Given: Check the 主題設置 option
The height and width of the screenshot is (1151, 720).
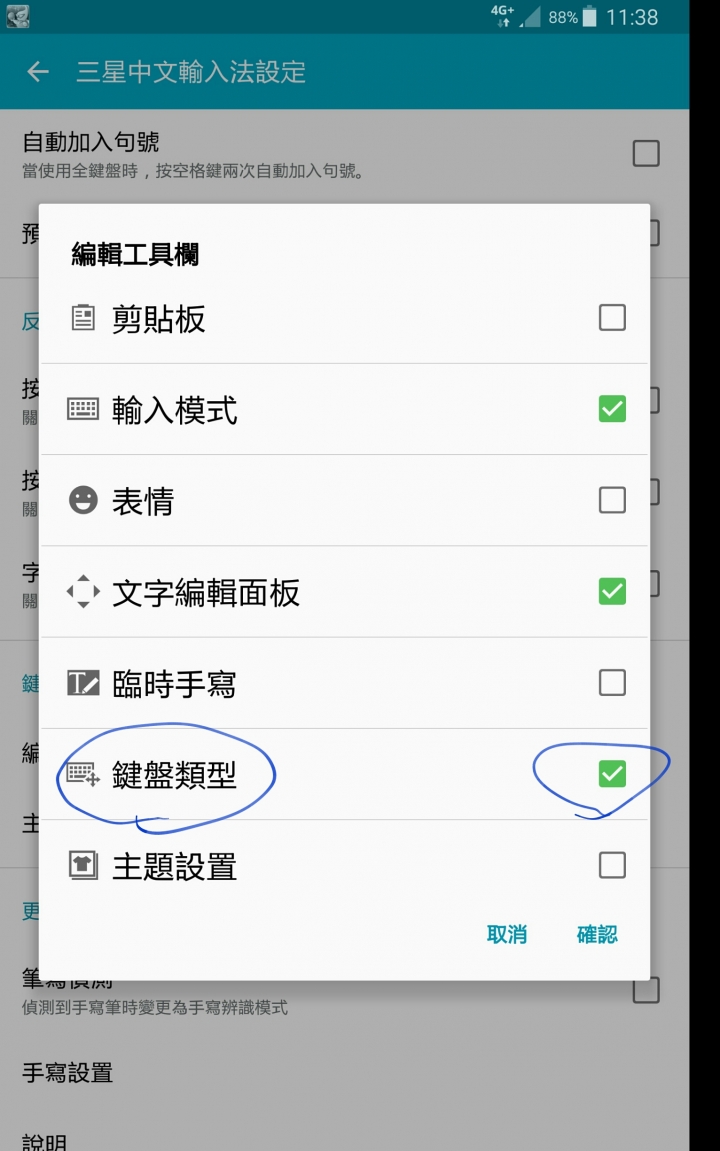Looking at the screenshot, I should point(612,865).
